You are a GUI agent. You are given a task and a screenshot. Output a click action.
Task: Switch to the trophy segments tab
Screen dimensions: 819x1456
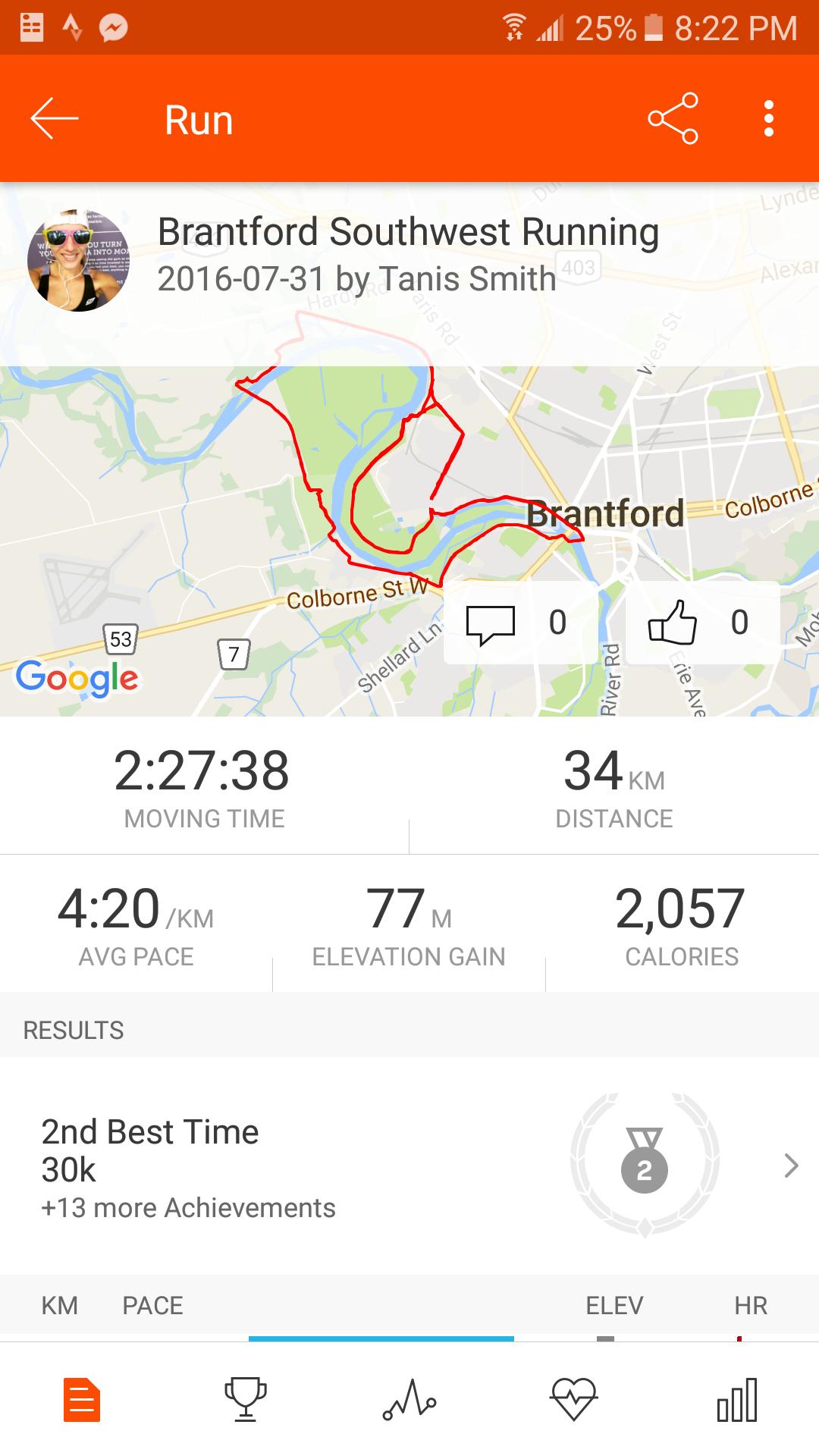pyautogui.click(x=246, y=1400)
